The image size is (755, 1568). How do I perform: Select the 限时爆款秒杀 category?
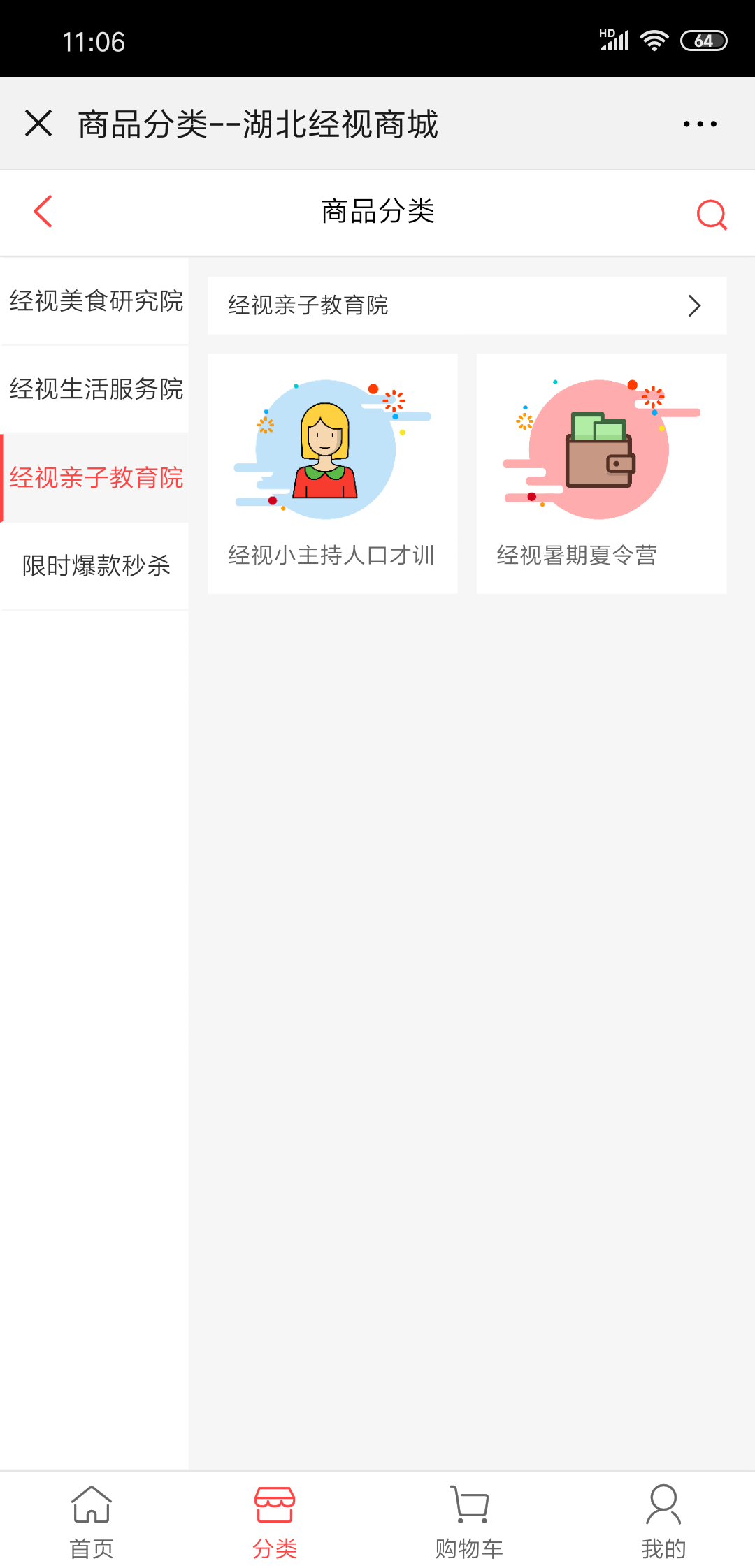[96, 565]
